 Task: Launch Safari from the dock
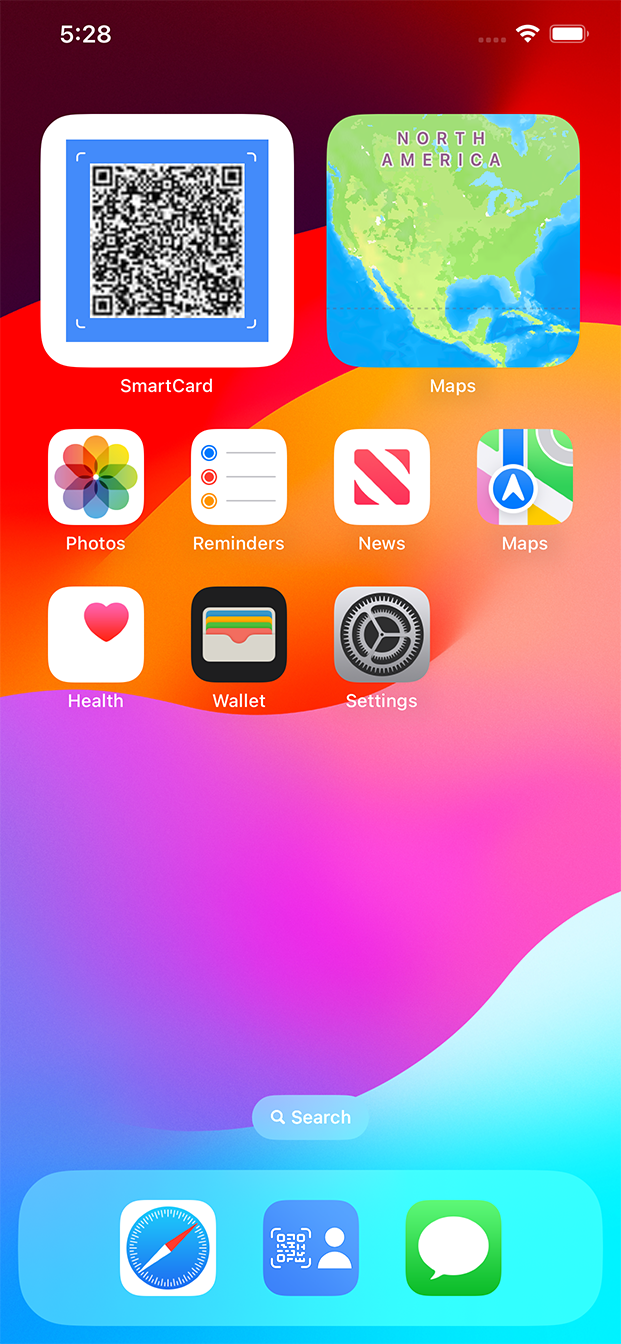click(168, 1247)
